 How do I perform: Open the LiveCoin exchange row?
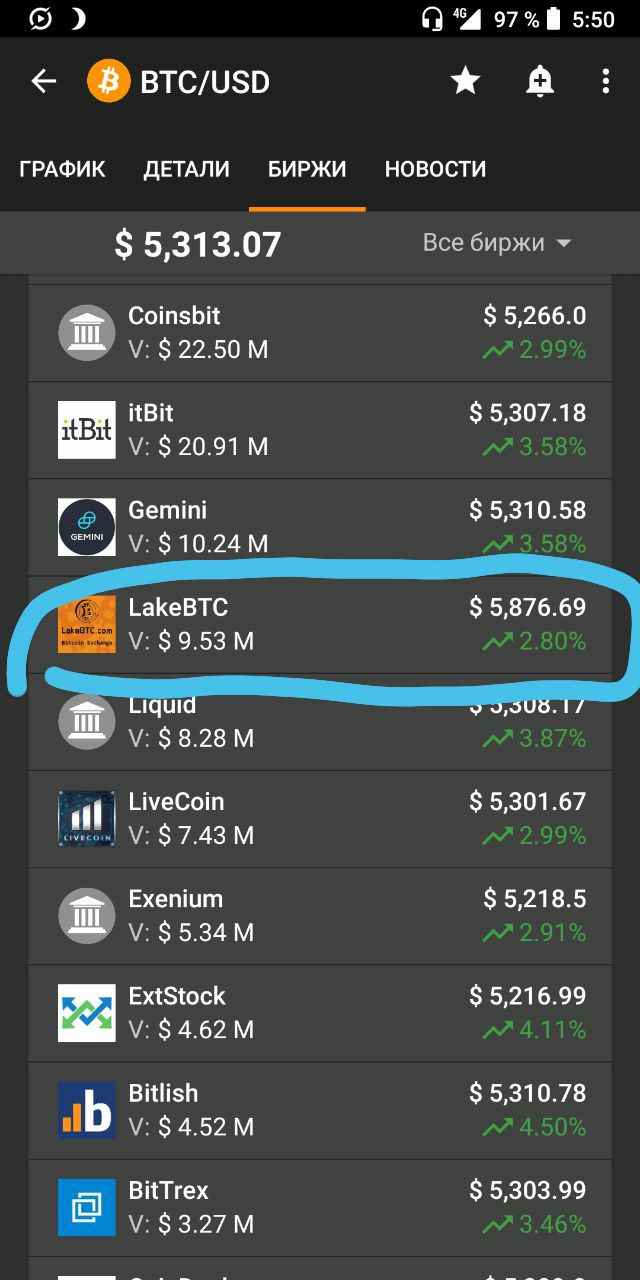pos(320,819)
